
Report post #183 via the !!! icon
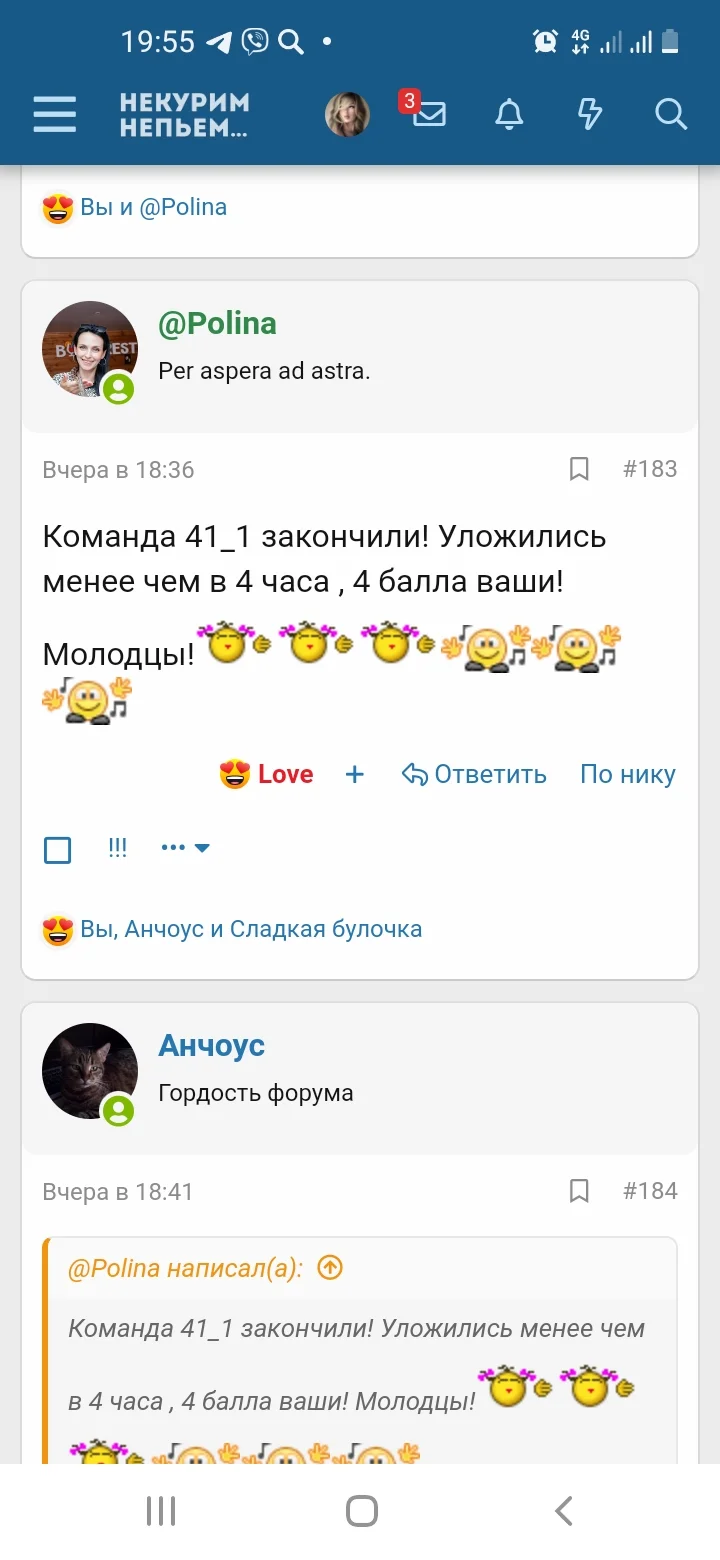[x=117, y=846]
